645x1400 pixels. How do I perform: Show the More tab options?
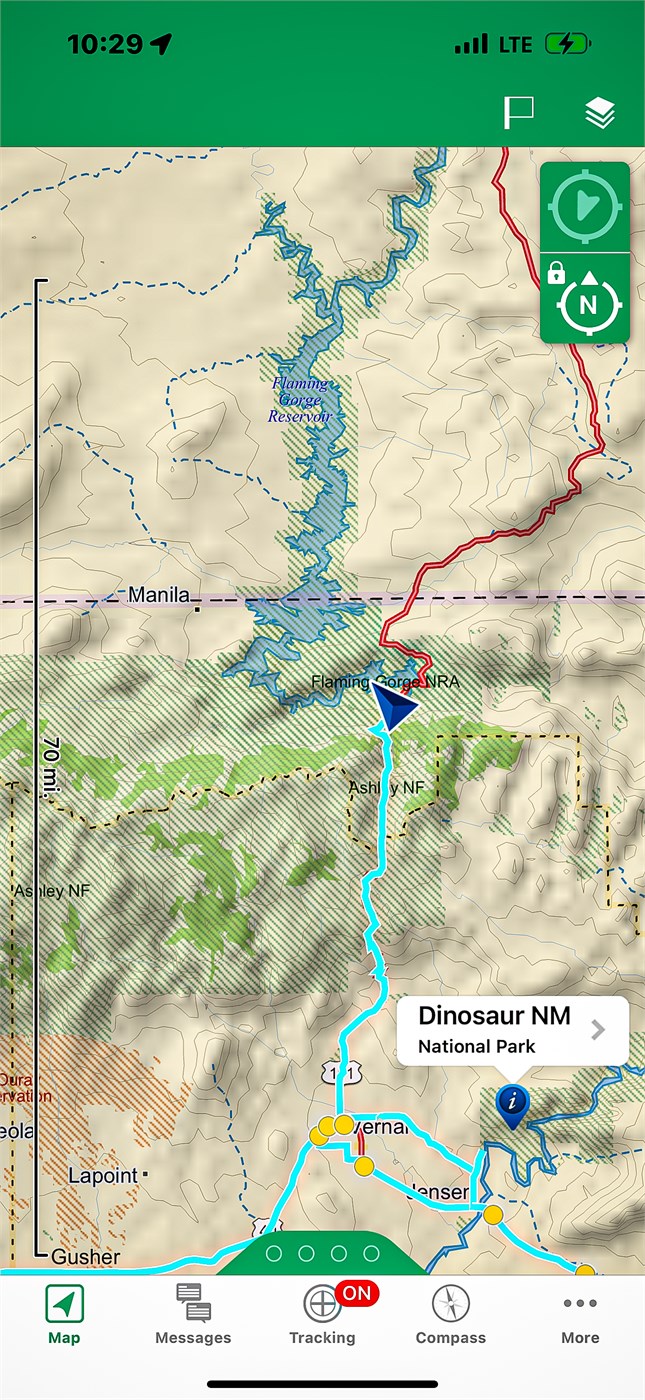(x=580, y=1314)
